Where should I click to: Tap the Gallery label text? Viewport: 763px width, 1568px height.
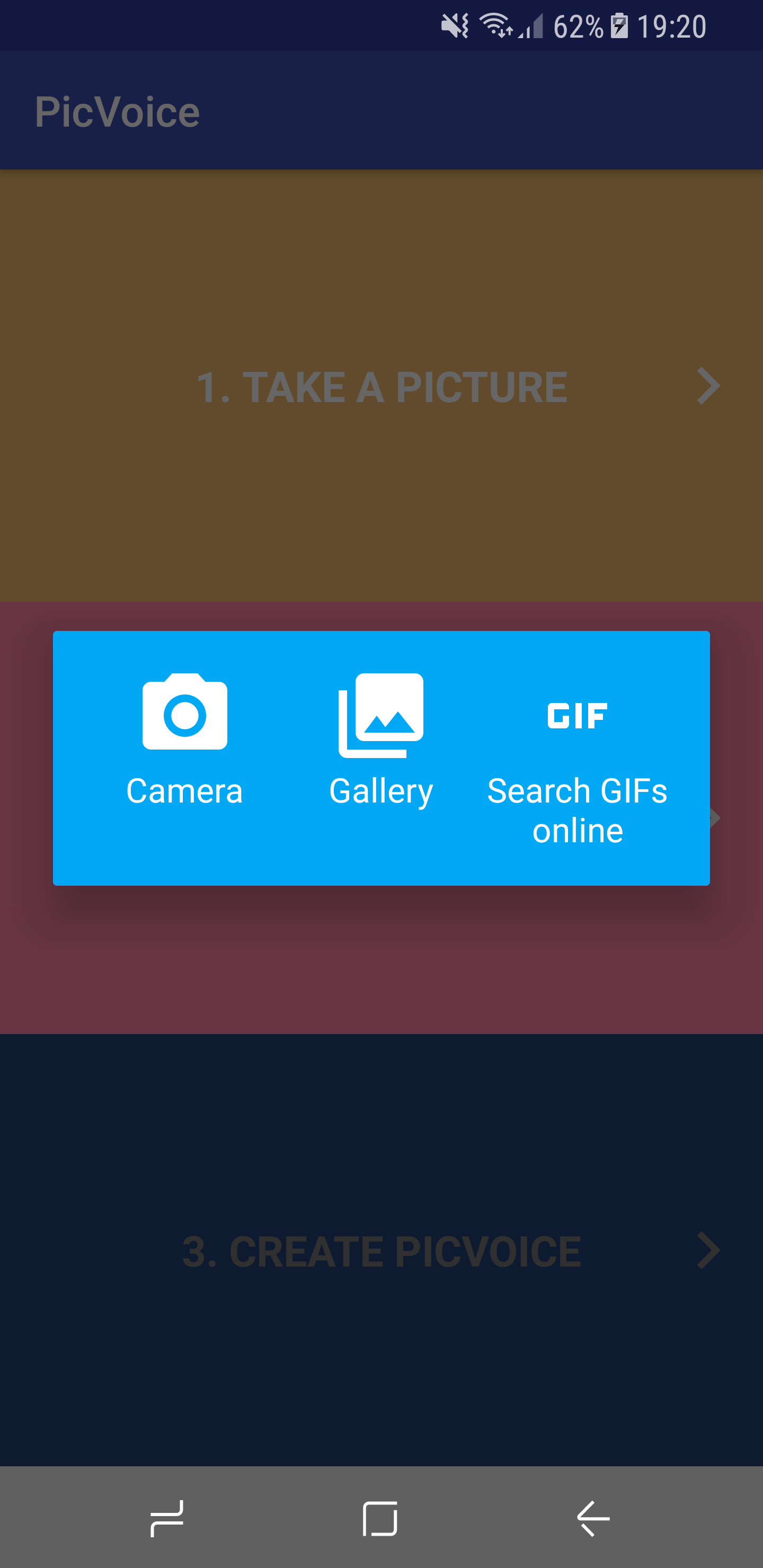pos(380,791)
